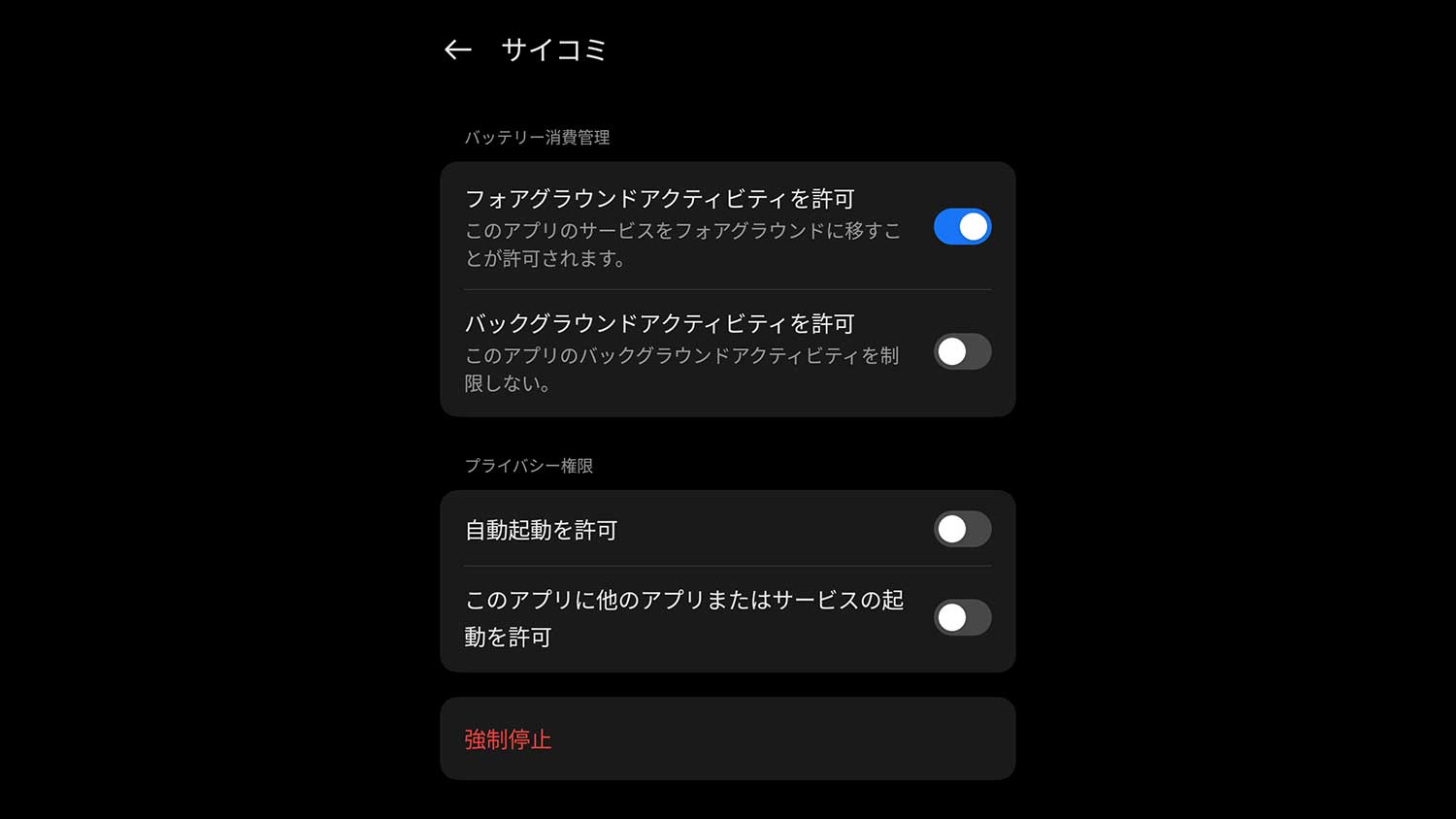Enable バックグラウンドアクティビティを許可 switch
1456x819 pixels.
point(962,351)
